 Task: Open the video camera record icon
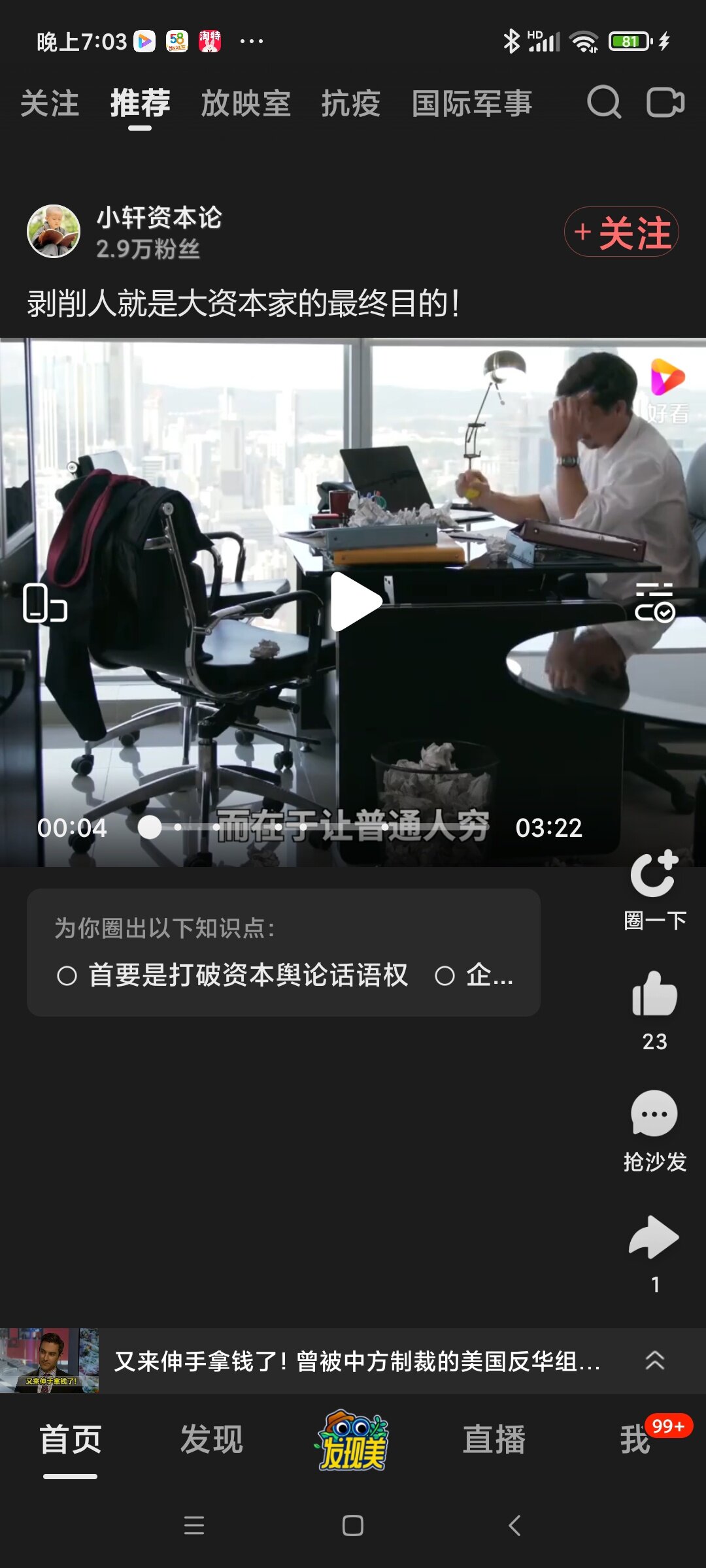click(x=665, y=103)
